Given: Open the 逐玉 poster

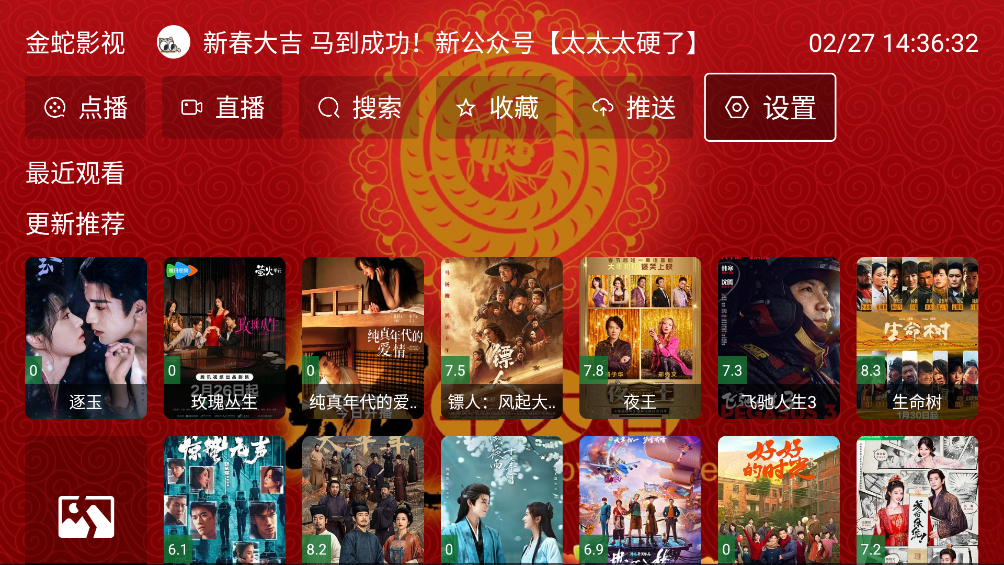Looking at the screenshot, I should 86,338.
